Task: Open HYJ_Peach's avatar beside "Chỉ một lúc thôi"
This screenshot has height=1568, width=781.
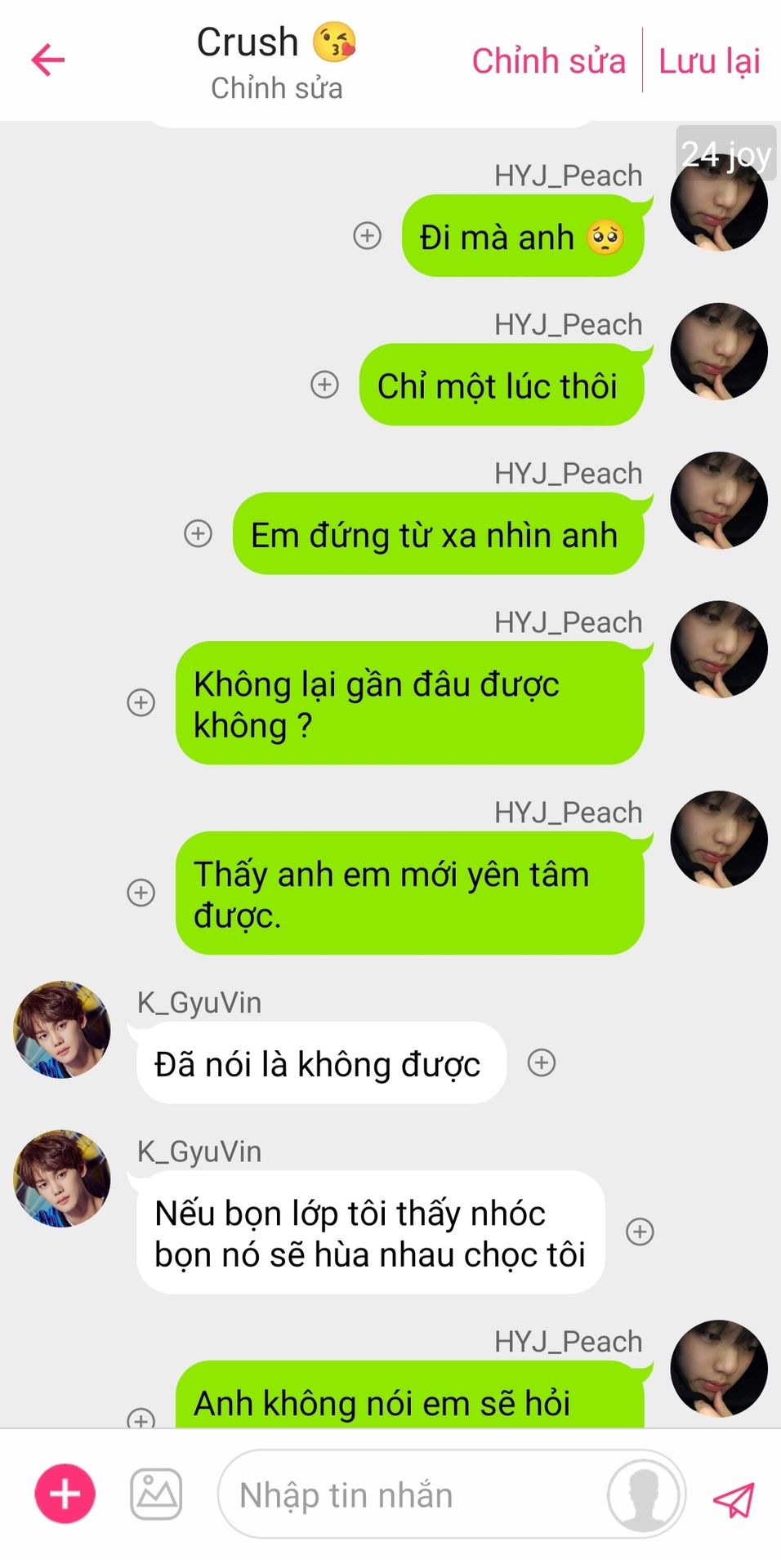Action: (x=719, y=352)
